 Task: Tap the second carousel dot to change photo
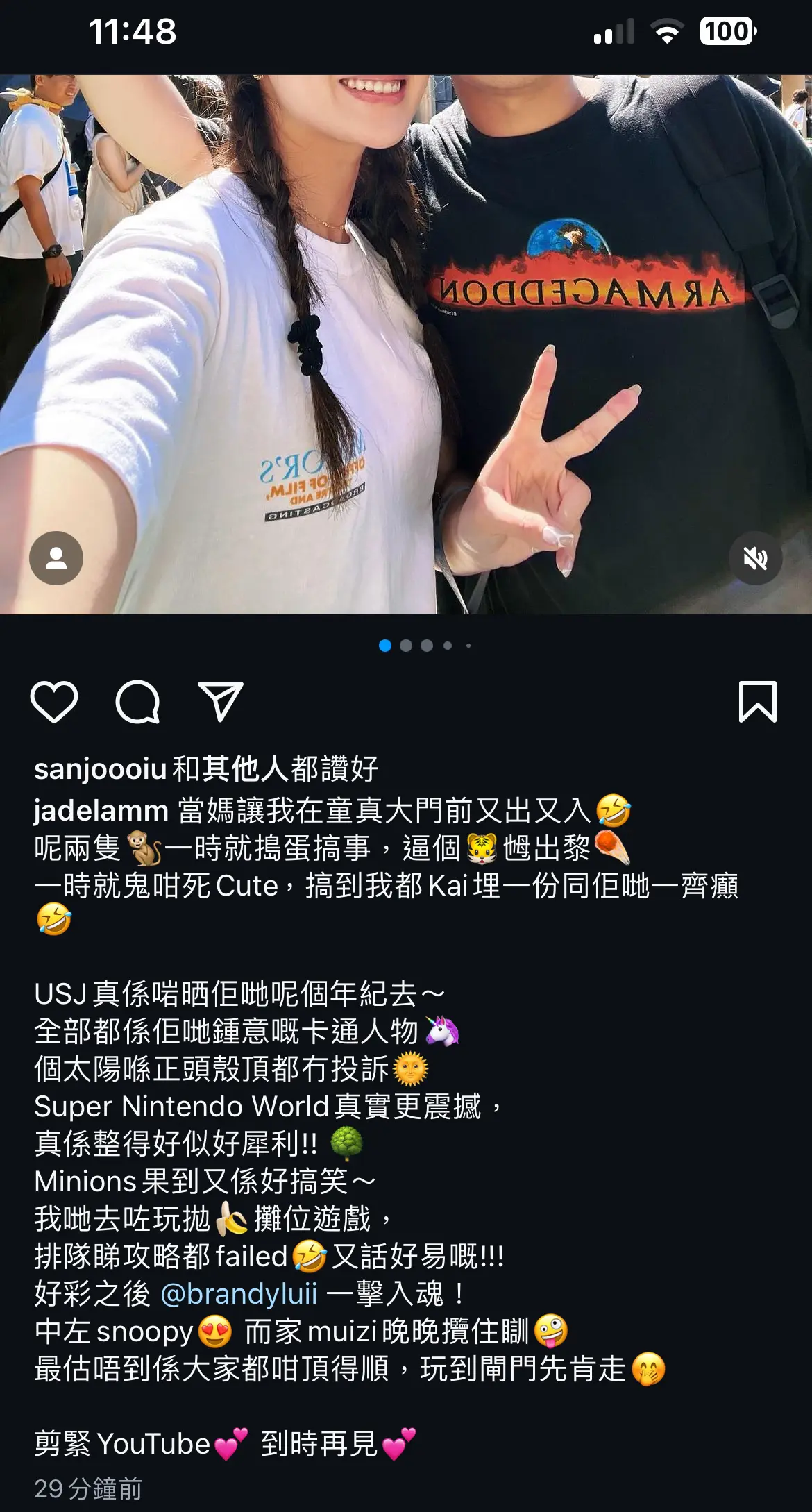click(406, 646)
